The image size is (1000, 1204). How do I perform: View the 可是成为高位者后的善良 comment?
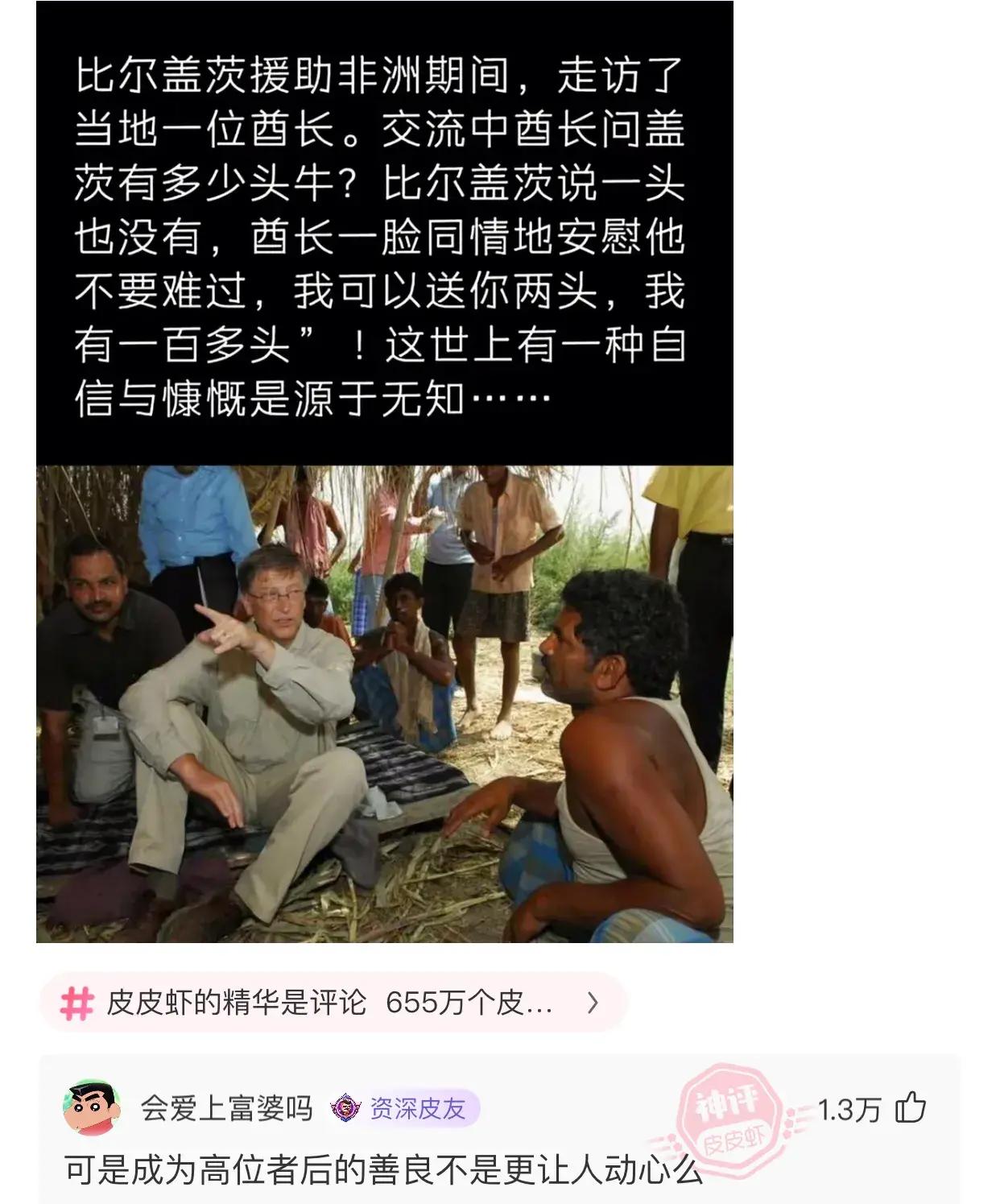tap(383, 1170)
